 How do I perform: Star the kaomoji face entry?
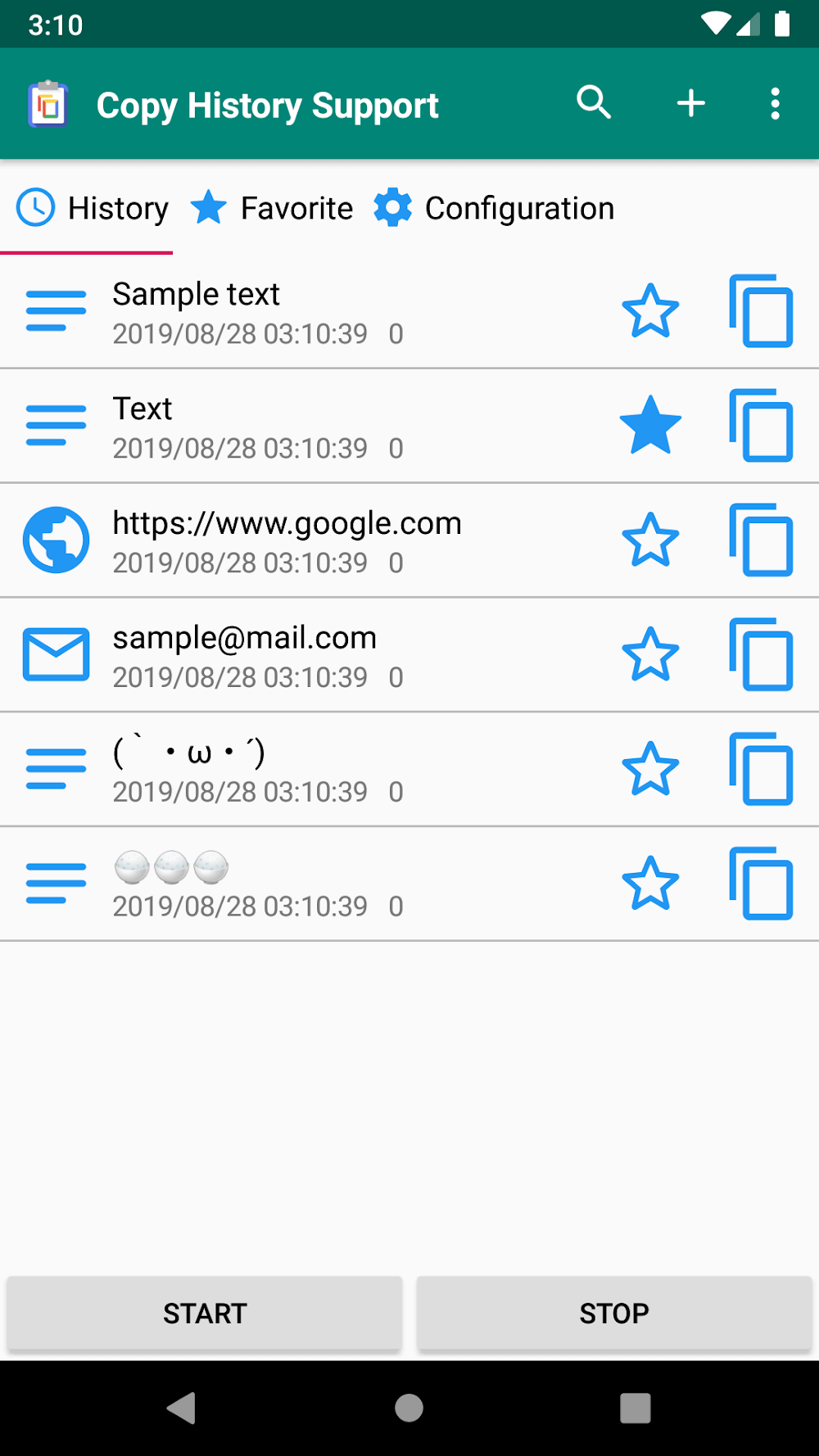(651, 770)
